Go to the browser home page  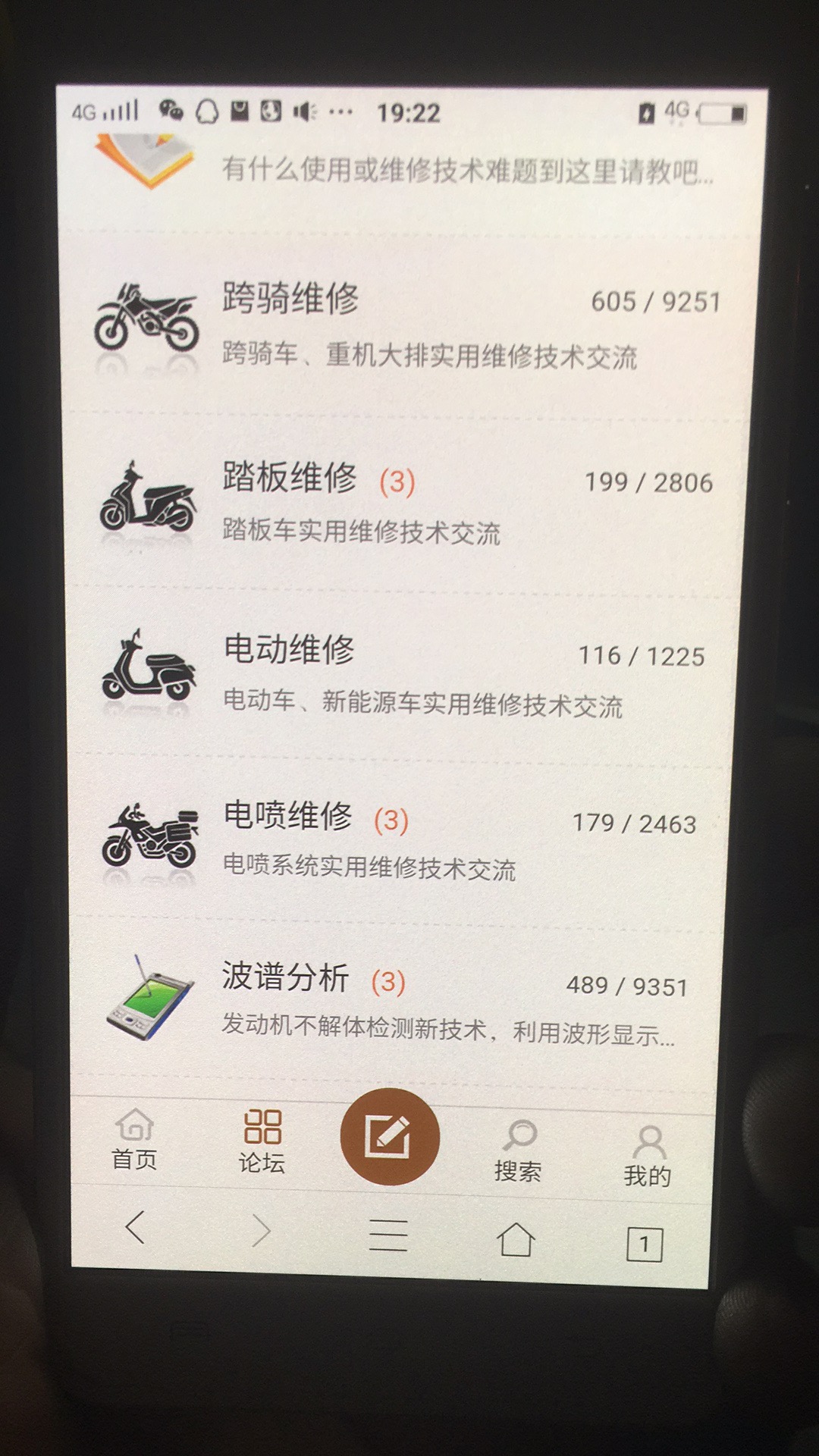[516, 1240]
